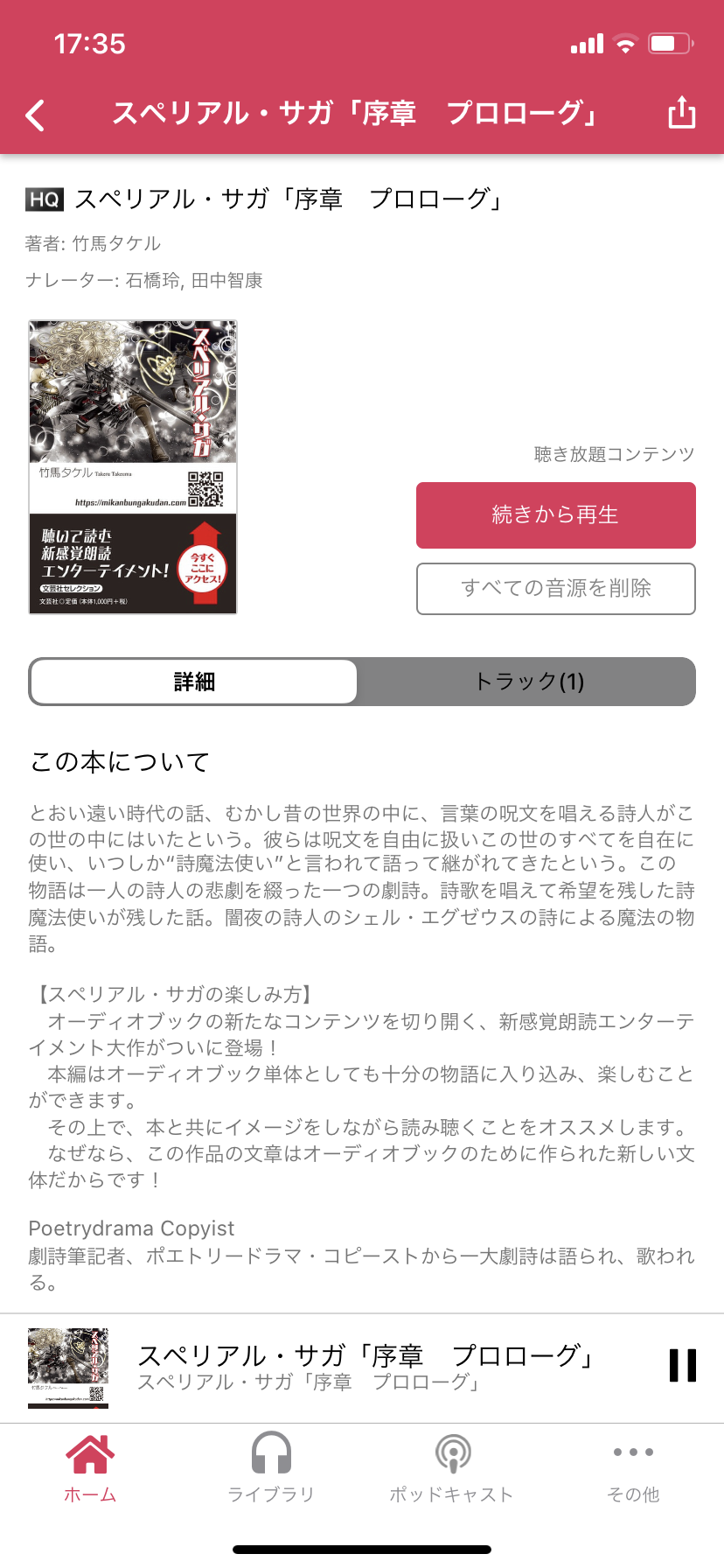Select the 詳細 tab
Image resolution: width=724 pixels, height=1568 pixels.
pyautogui.click(x=194, y=682)
